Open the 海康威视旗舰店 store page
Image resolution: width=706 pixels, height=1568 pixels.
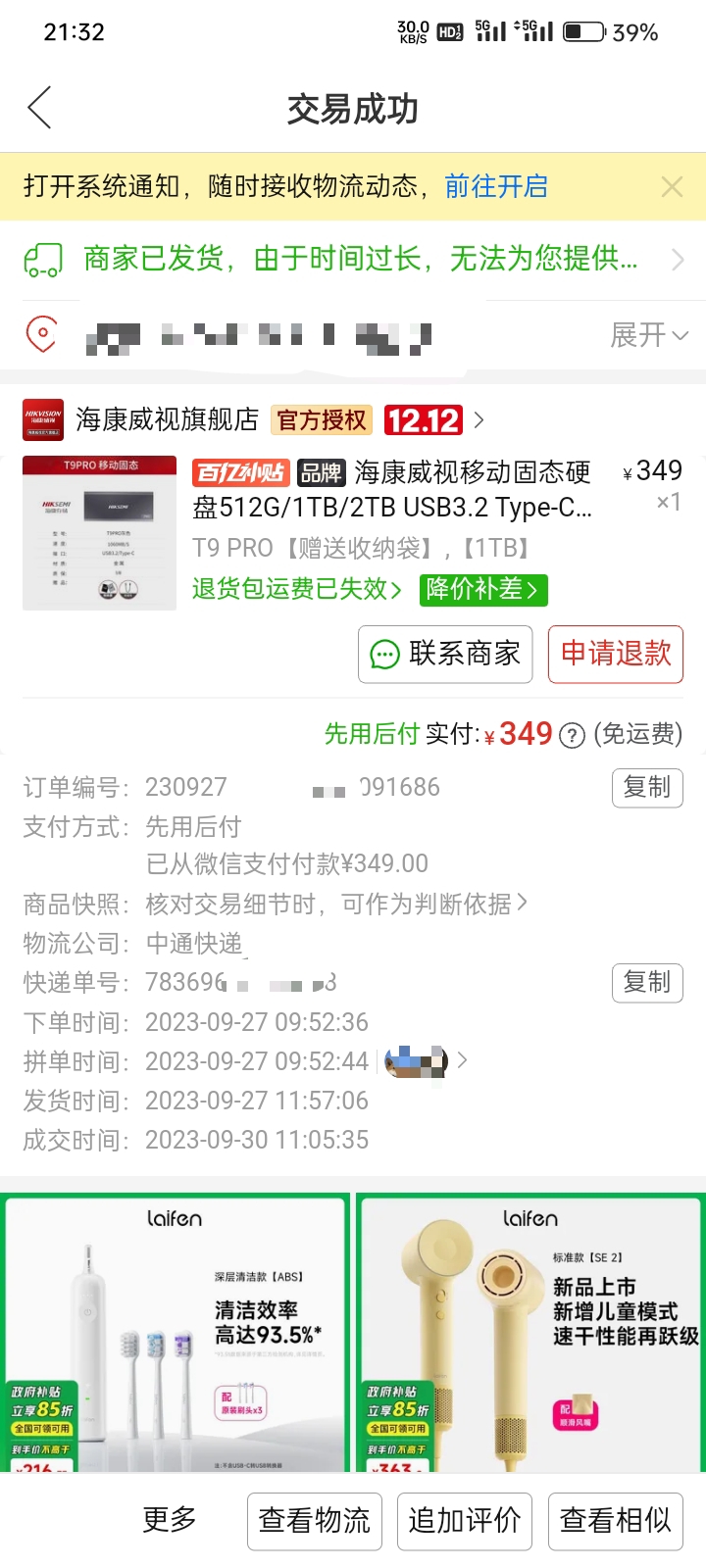click(x=167, y=420)
